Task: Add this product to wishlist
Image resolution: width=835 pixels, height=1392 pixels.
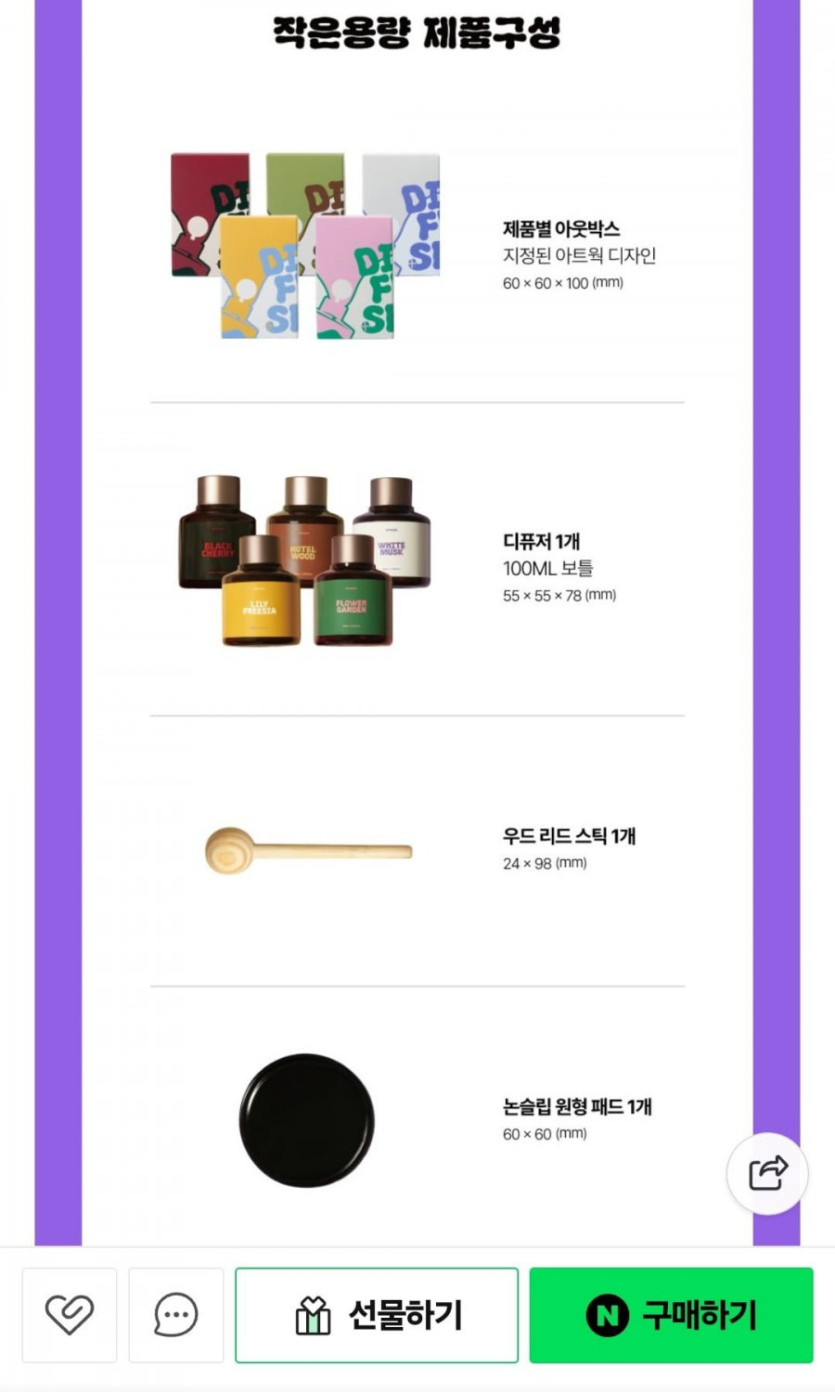Action: (x=69, y=1315)
